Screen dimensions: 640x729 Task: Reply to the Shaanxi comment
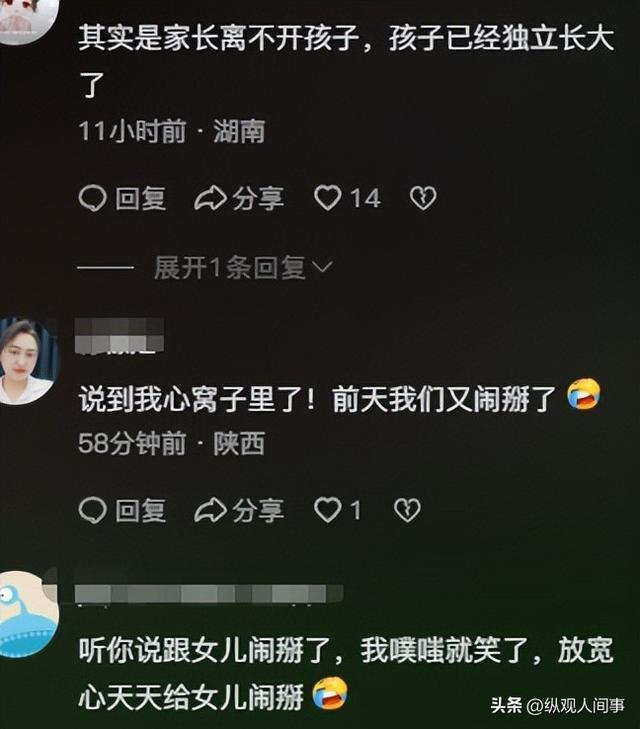click(x=123, y=510)
